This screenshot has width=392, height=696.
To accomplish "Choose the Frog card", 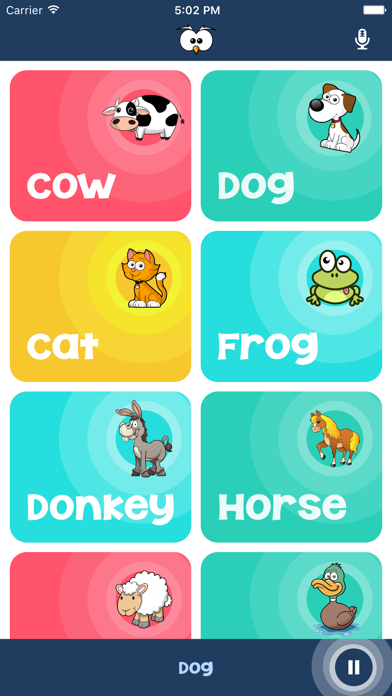I will (291, 306).
